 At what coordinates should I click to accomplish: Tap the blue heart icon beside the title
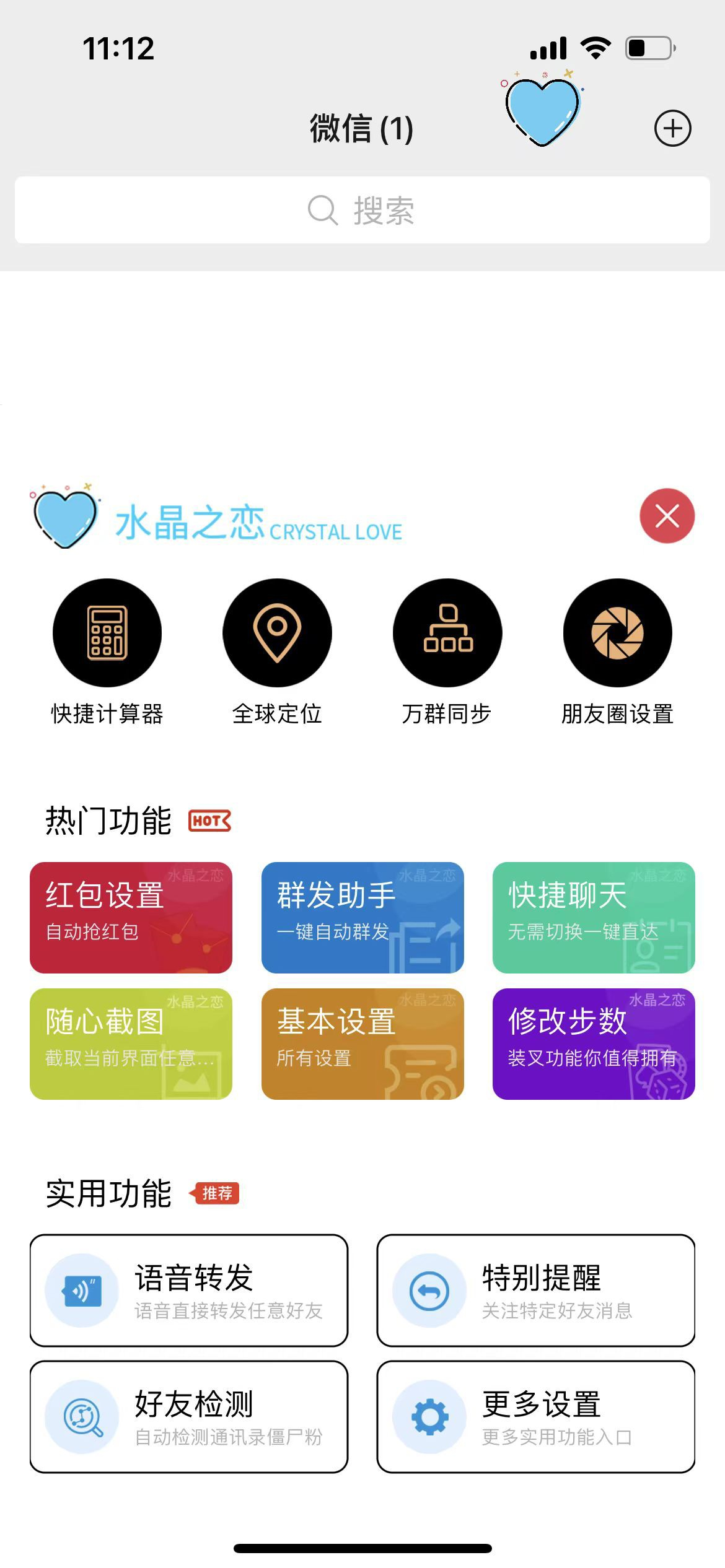click(543, 111)
